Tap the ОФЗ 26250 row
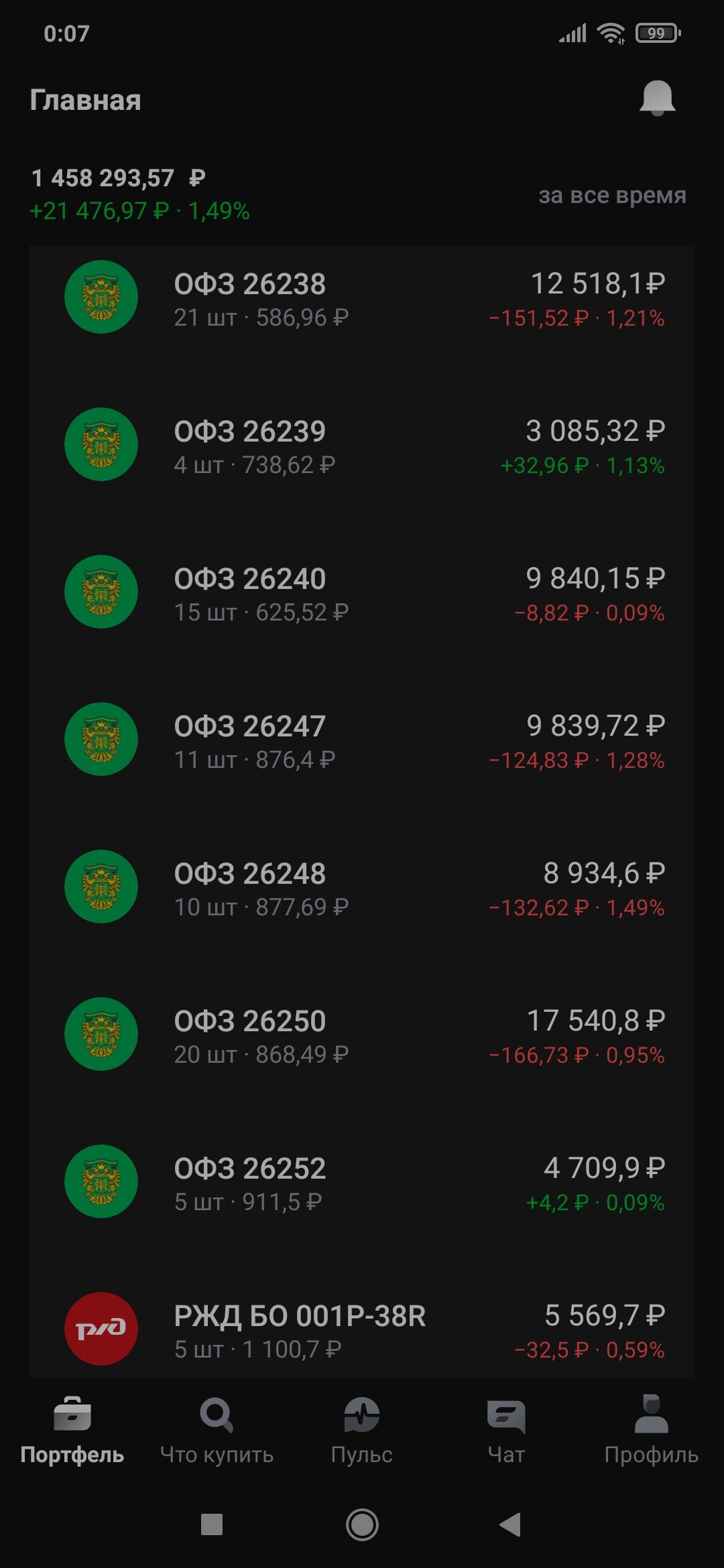This screenshot has height=1568, width=724. (362, 1035)
